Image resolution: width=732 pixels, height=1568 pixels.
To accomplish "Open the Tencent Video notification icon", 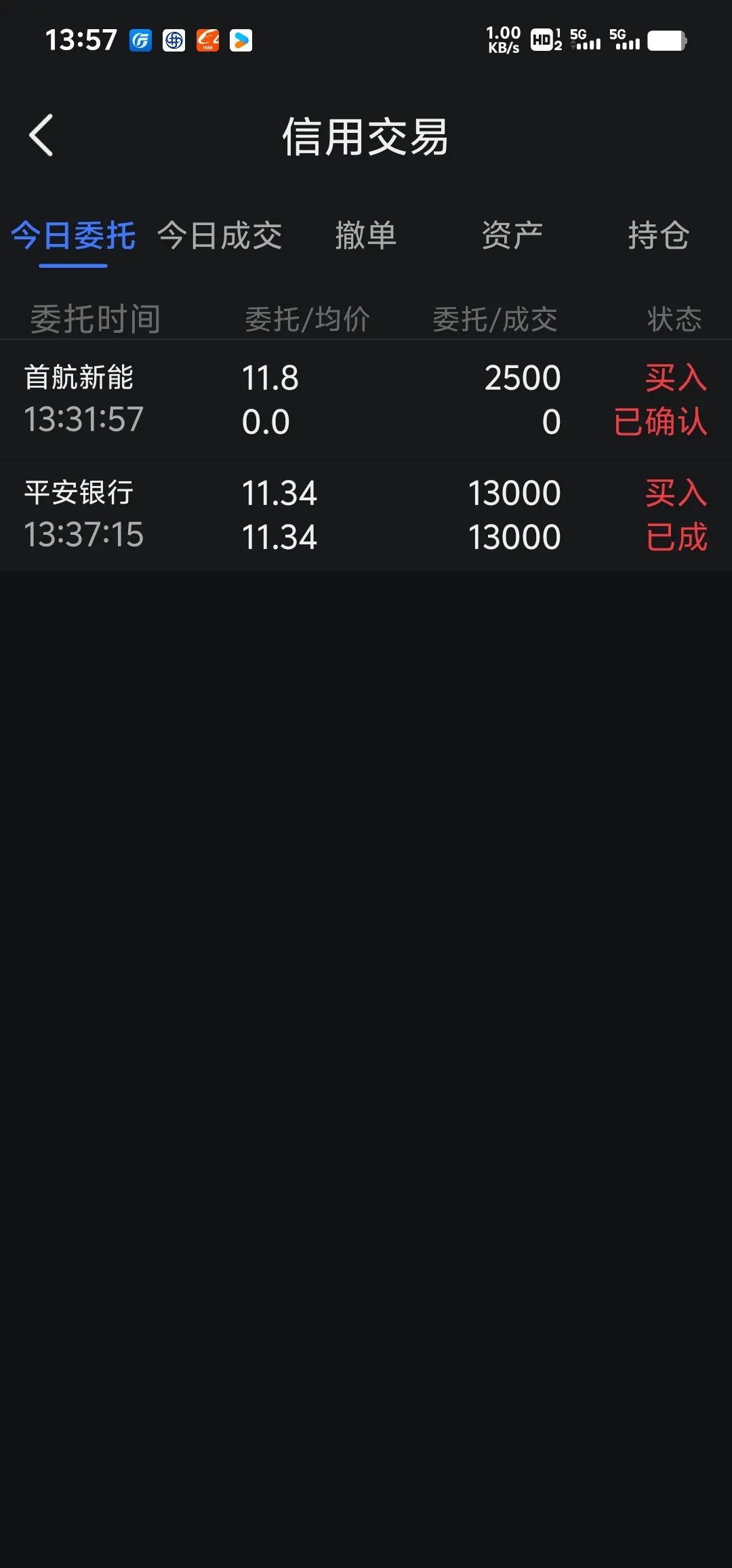I will click(241, 41).
